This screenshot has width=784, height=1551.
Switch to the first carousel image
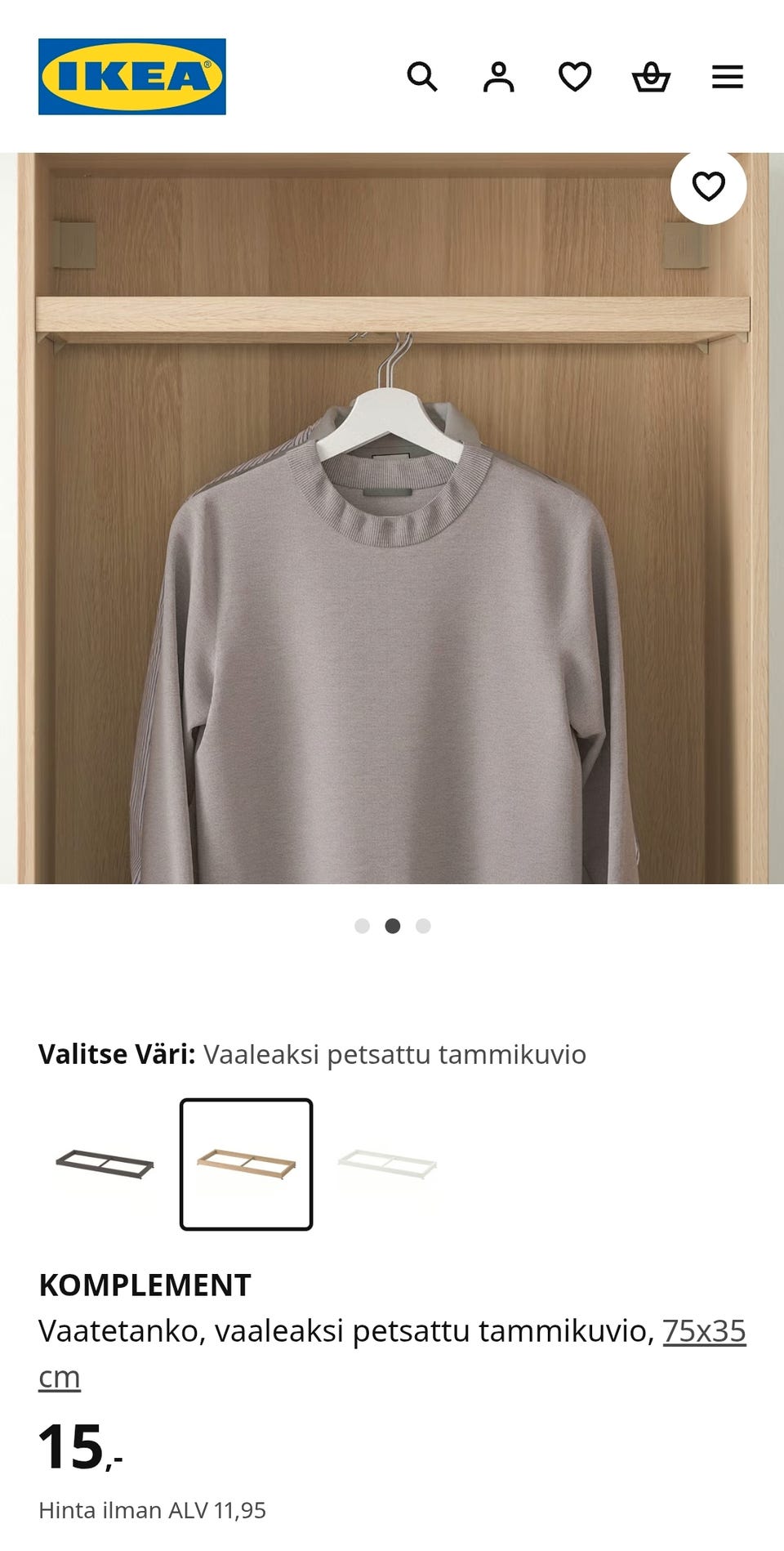point(361,926)
